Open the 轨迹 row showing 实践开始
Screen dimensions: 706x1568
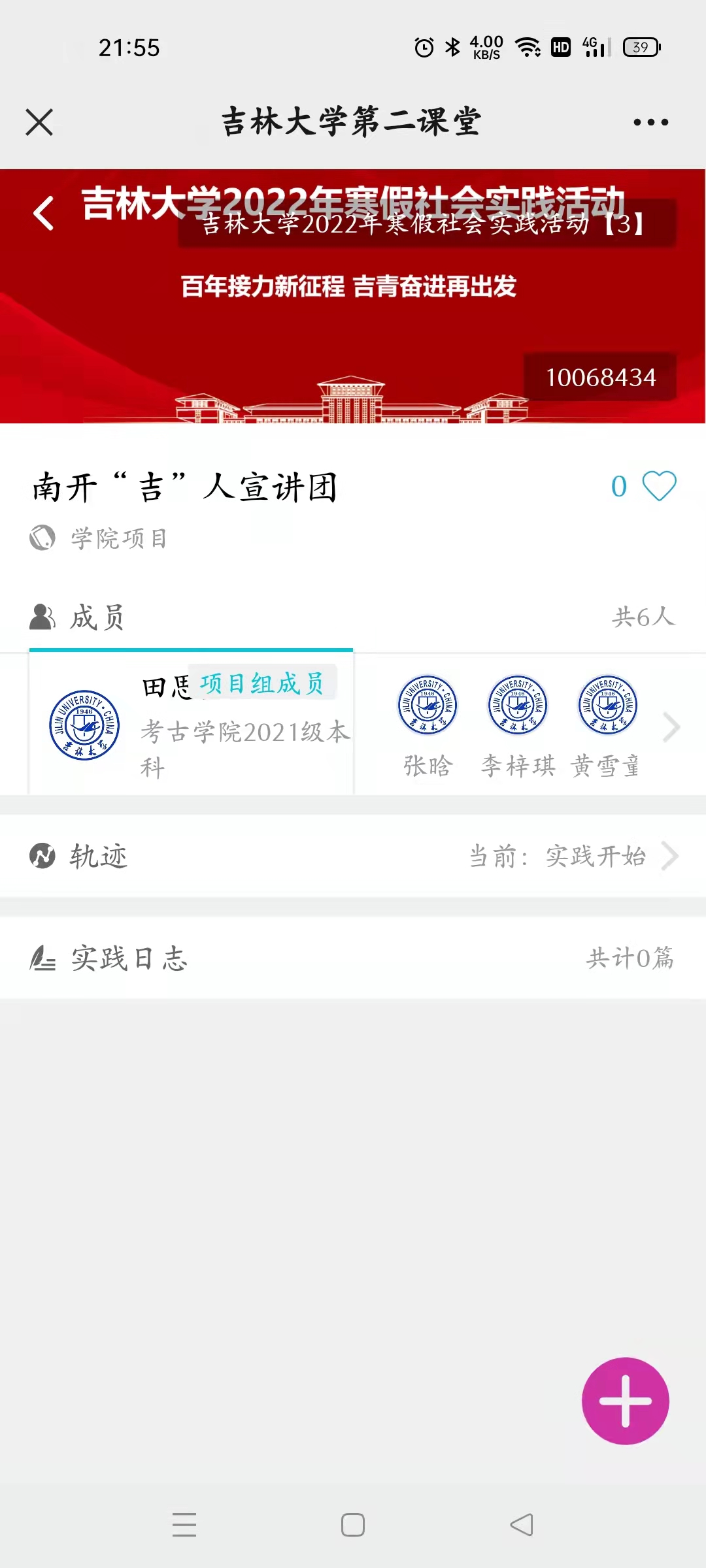(353, 856)
